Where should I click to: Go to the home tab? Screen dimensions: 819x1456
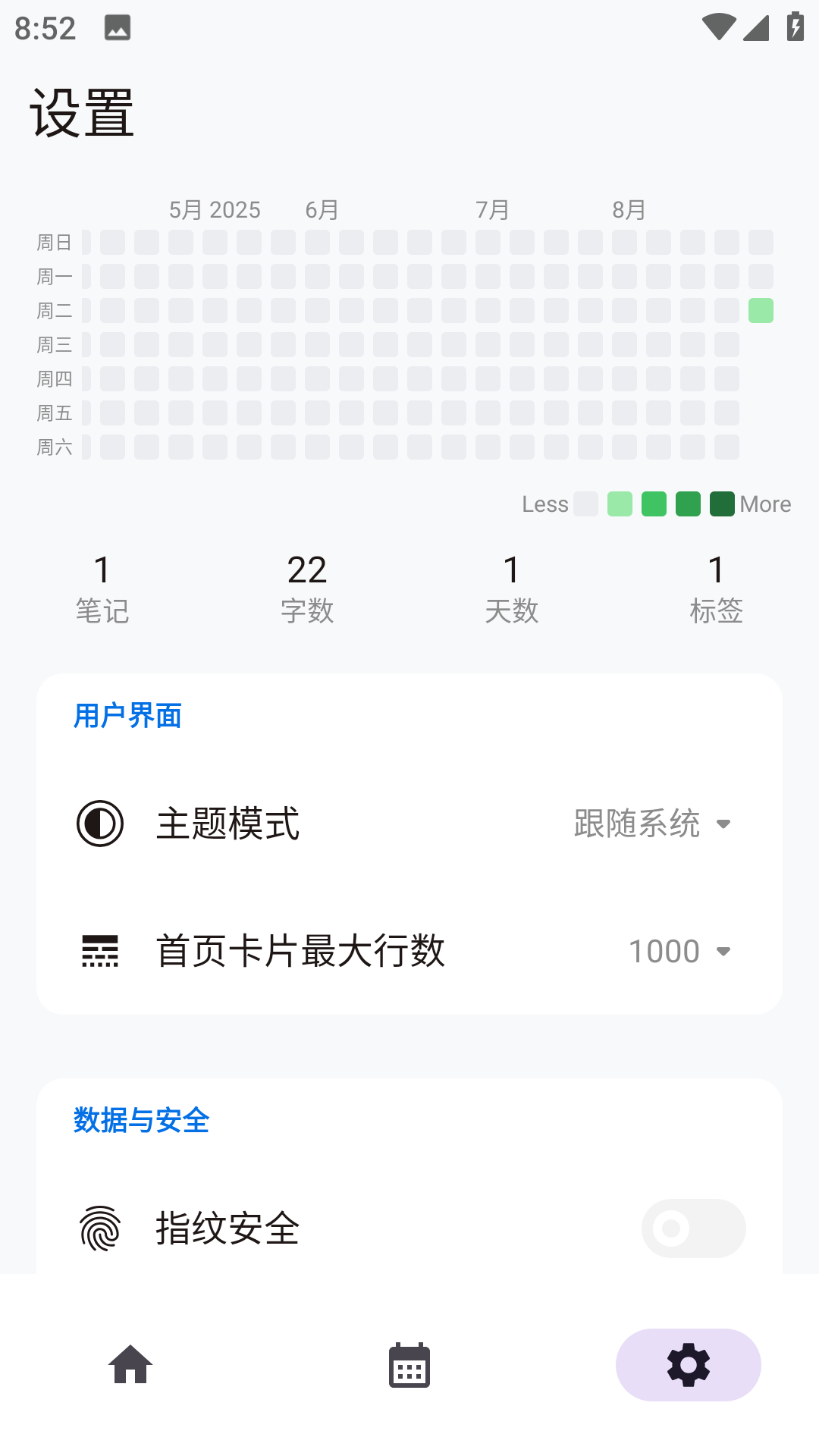coord(130,1365)
